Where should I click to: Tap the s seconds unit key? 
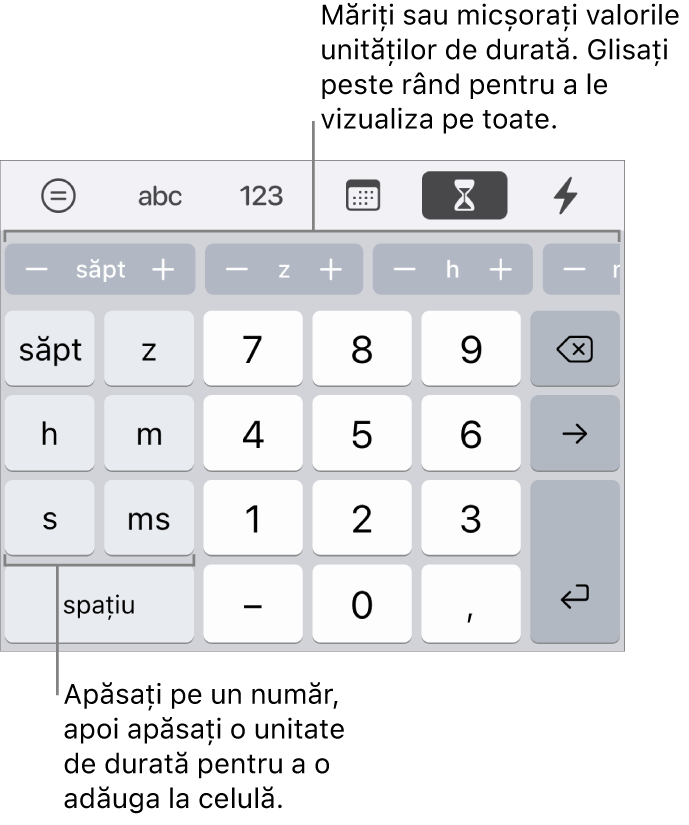click(x=50, y=519)
